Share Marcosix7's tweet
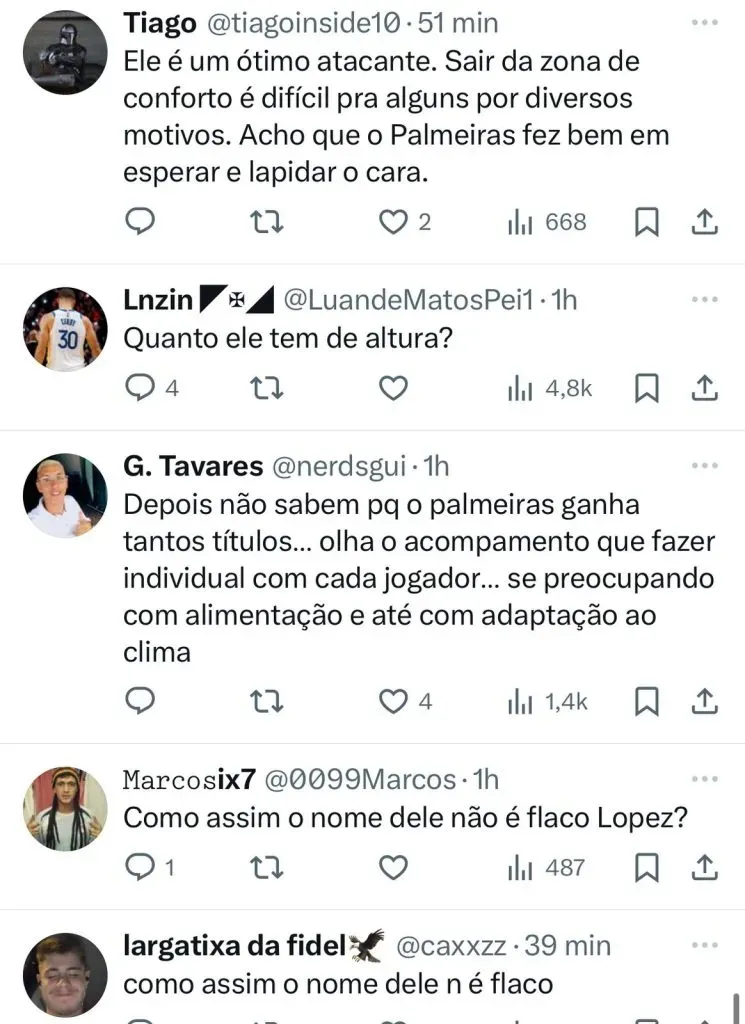 pyautogui.click(x=704, y=866)
